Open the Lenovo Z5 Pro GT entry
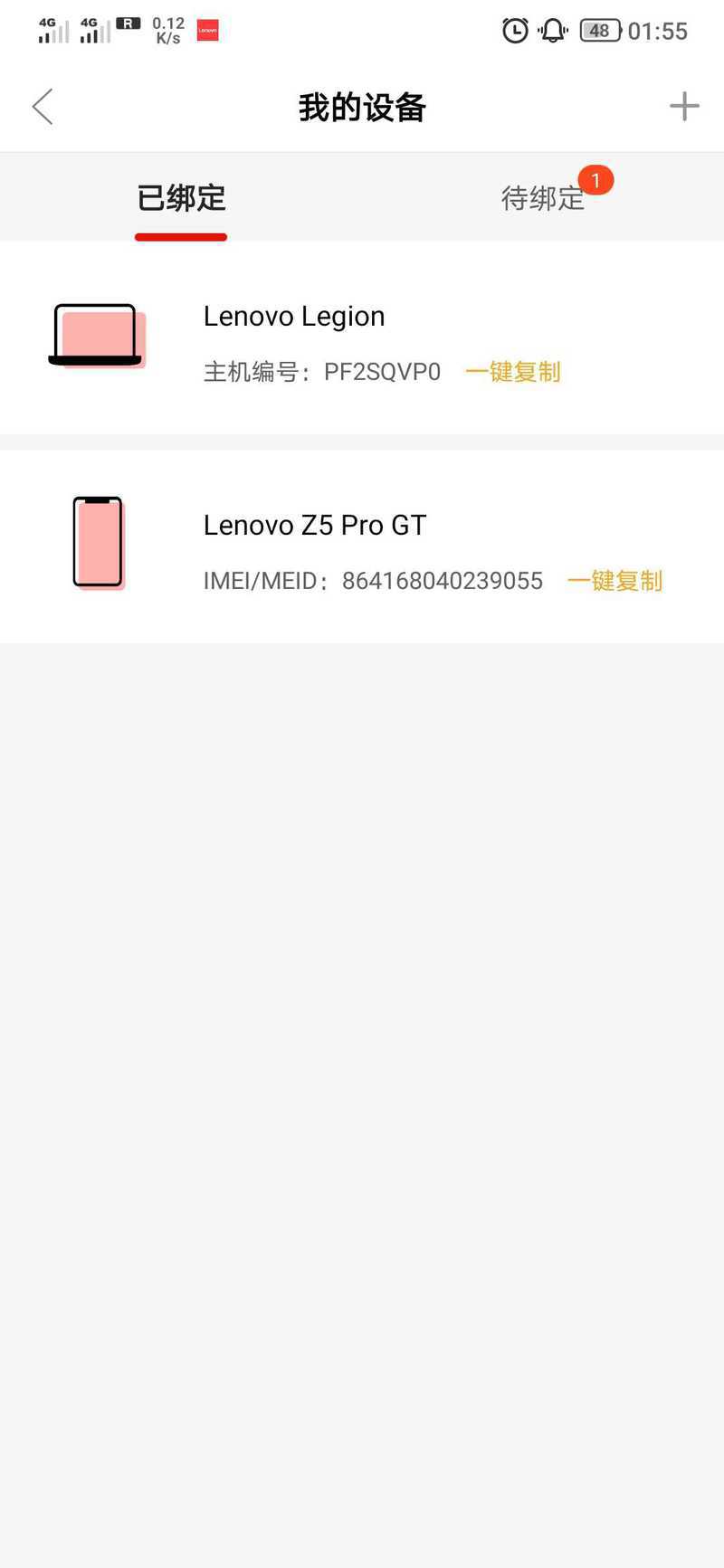Image resolution: width=724 pixels, height=1568 pixels. pos(362,546)
